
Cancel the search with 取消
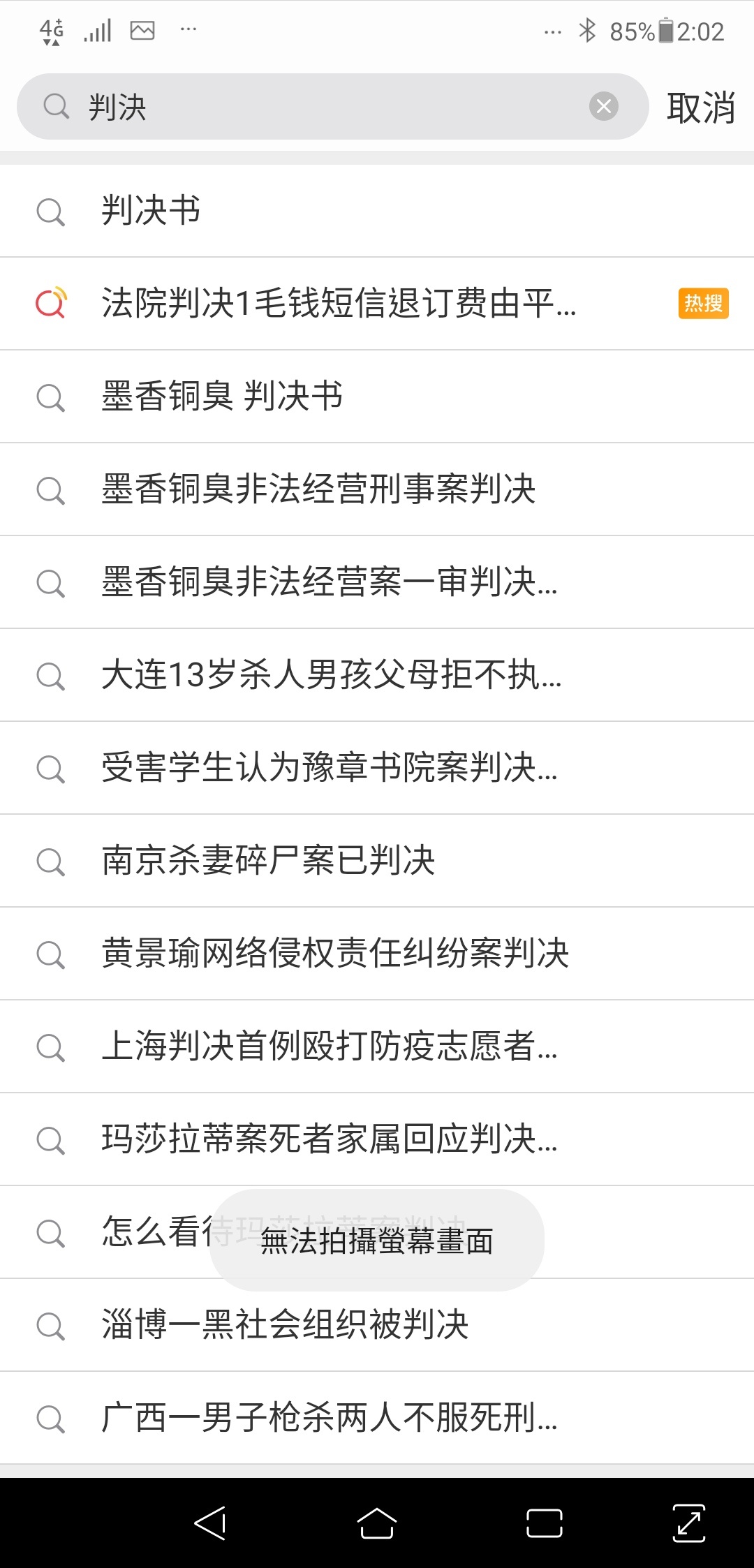[x=701, y=108]
